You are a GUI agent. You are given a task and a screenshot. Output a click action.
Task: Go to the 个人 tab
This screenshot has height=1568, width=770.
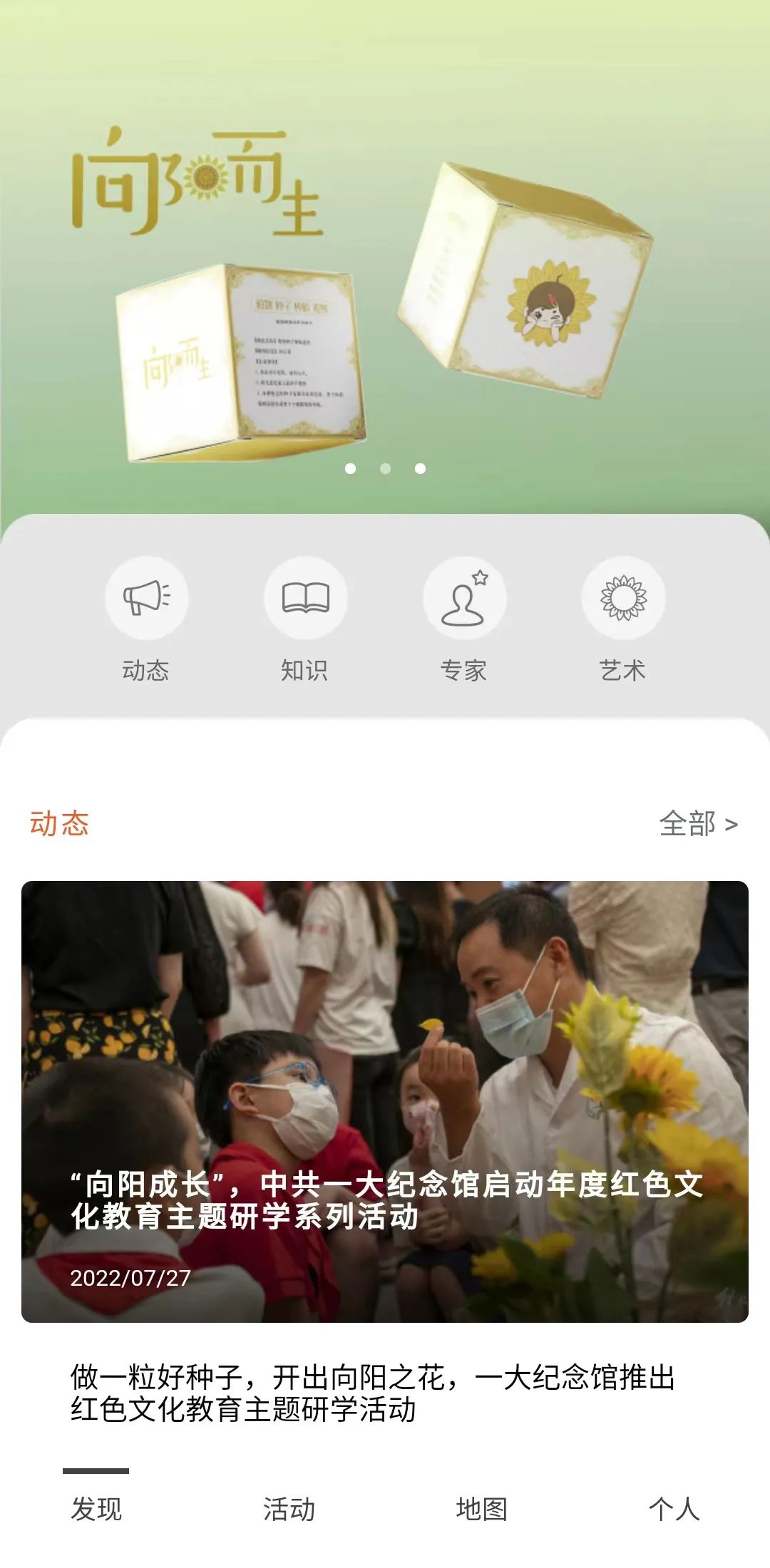(x=674, y=1508)
